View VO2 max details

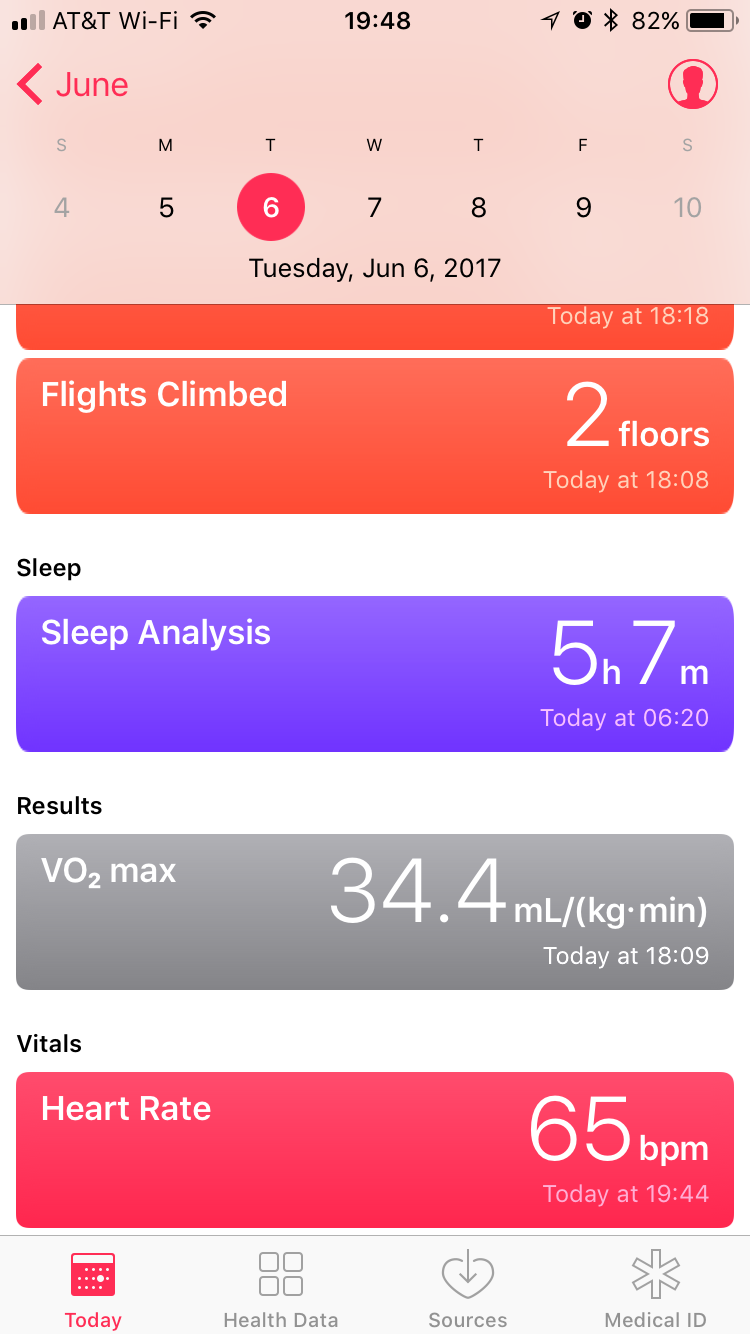click(x=375, y=912)
